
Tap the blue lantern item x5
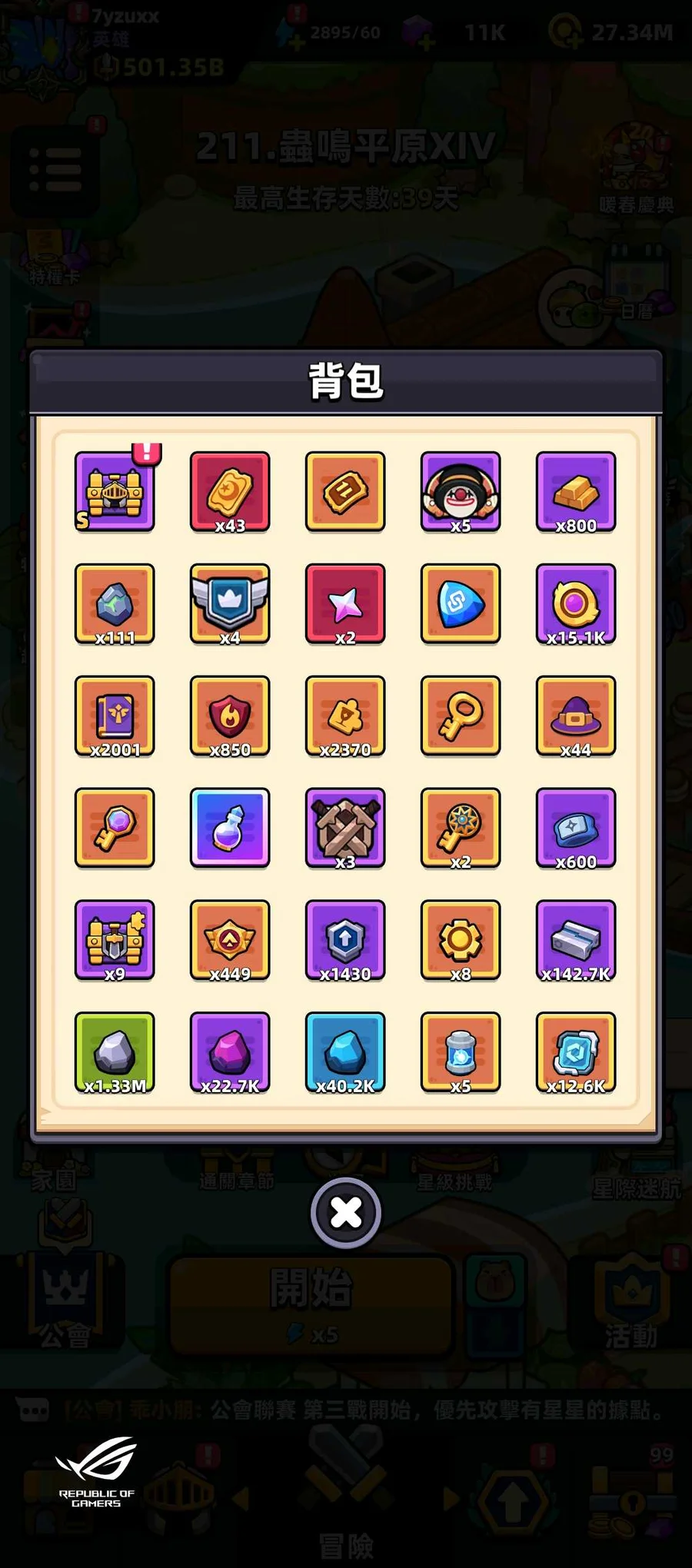(461, 1053)
